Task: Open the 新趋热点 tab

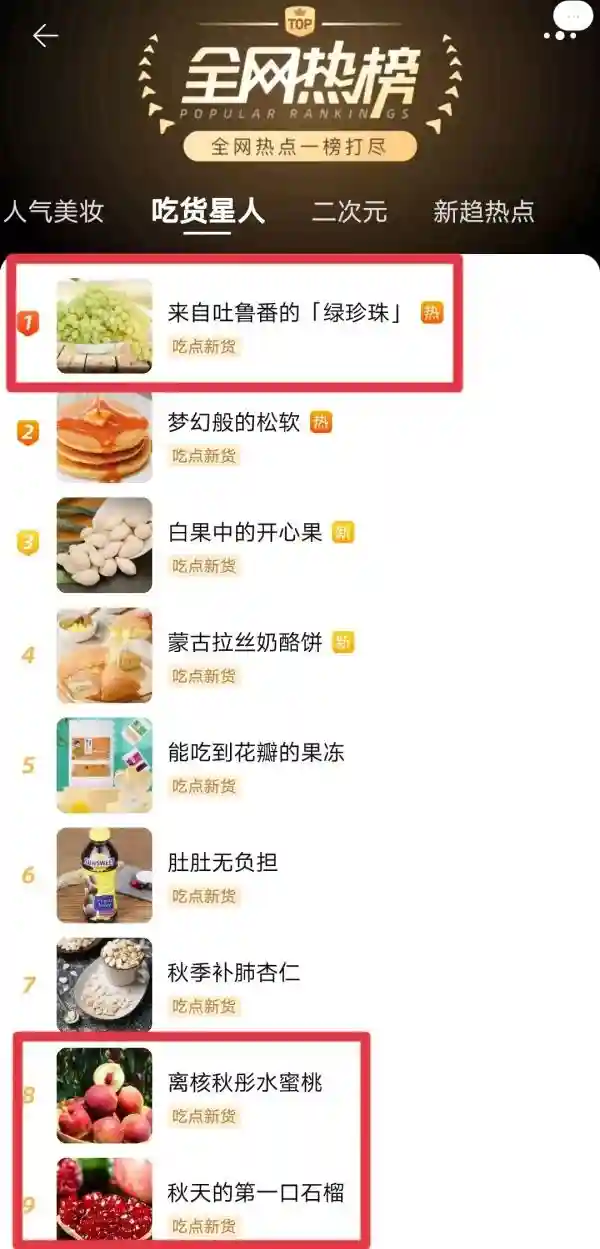Action: pos(484,211)
